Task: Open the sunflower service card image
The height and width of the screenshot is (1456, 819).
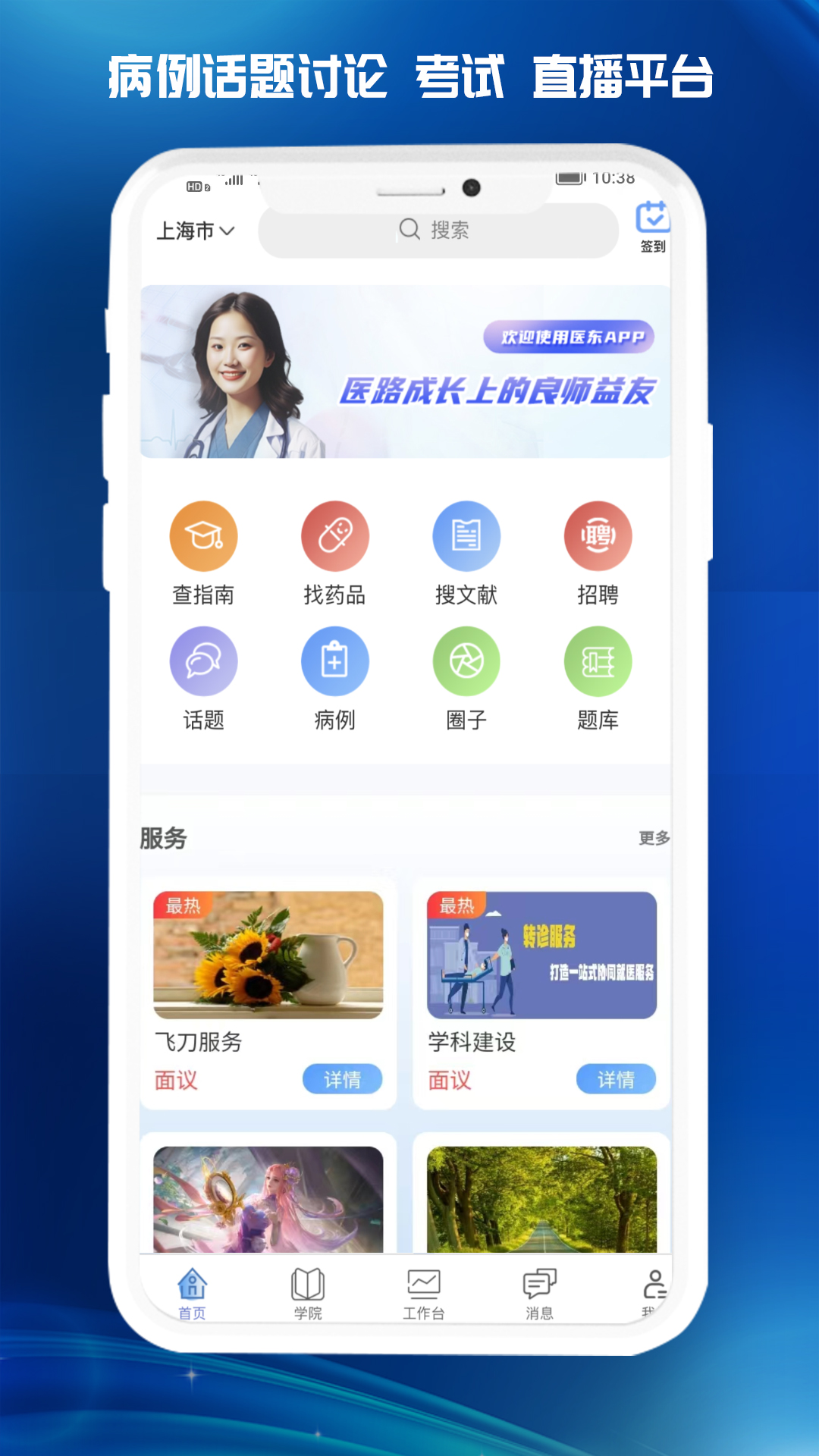Action: 267,957
